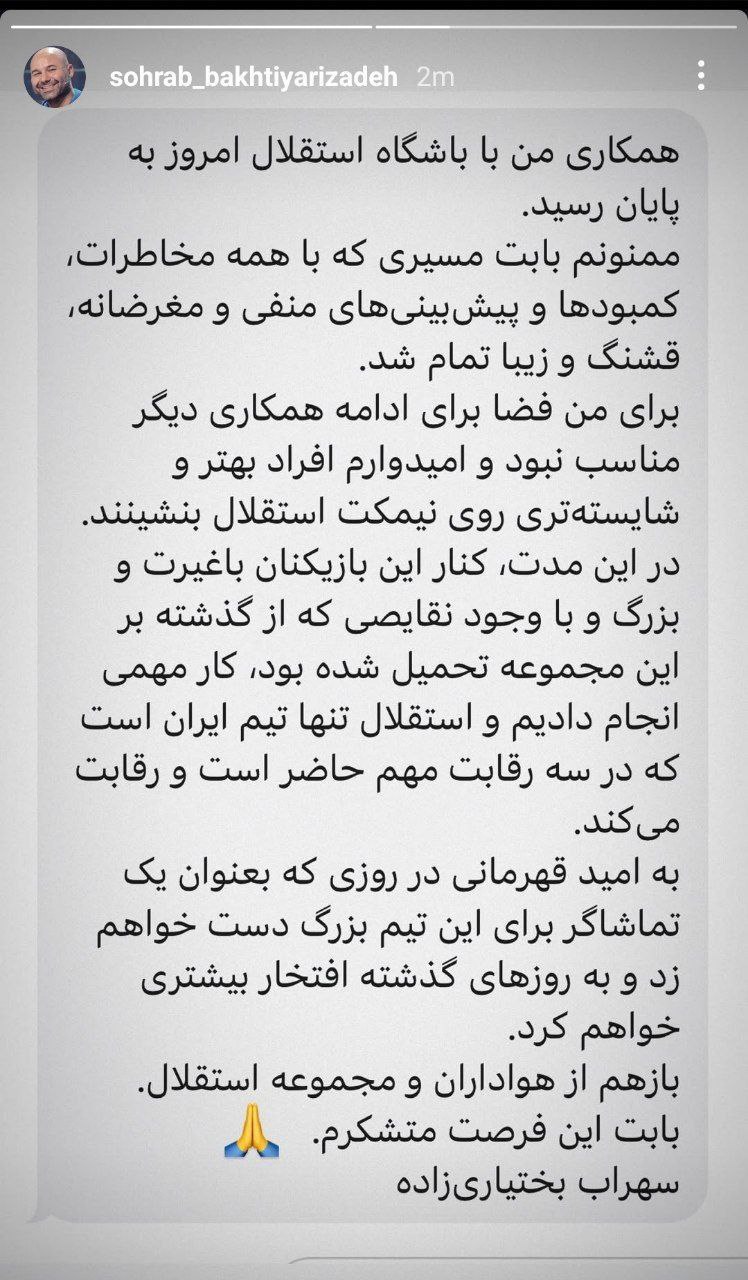
Task: Open sohrab_bakhtiyarizadeh's profile picture
Action: pos(54,77)
